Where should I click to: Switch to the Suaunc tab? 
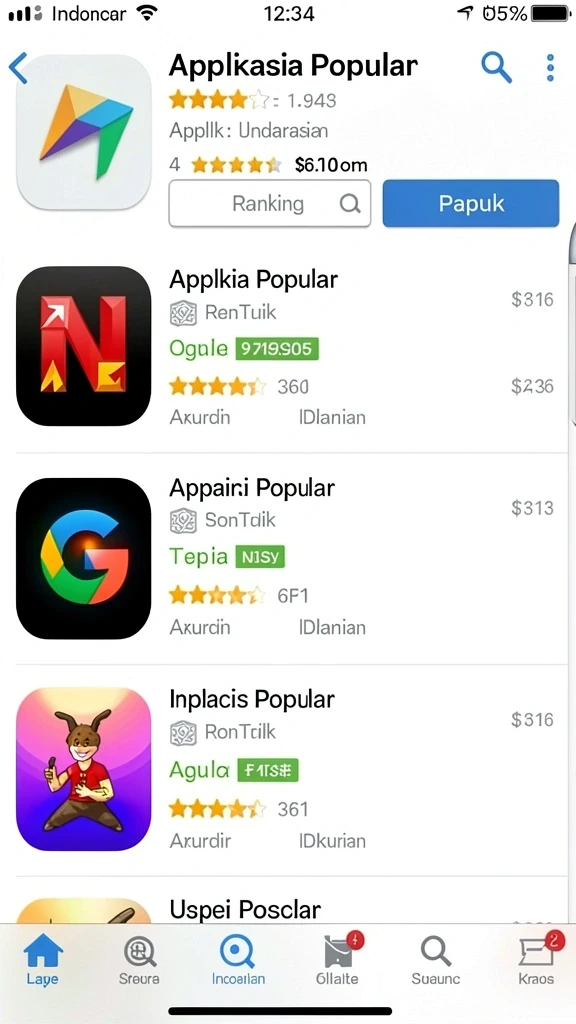pyautogui.click(x=436, y=959)
